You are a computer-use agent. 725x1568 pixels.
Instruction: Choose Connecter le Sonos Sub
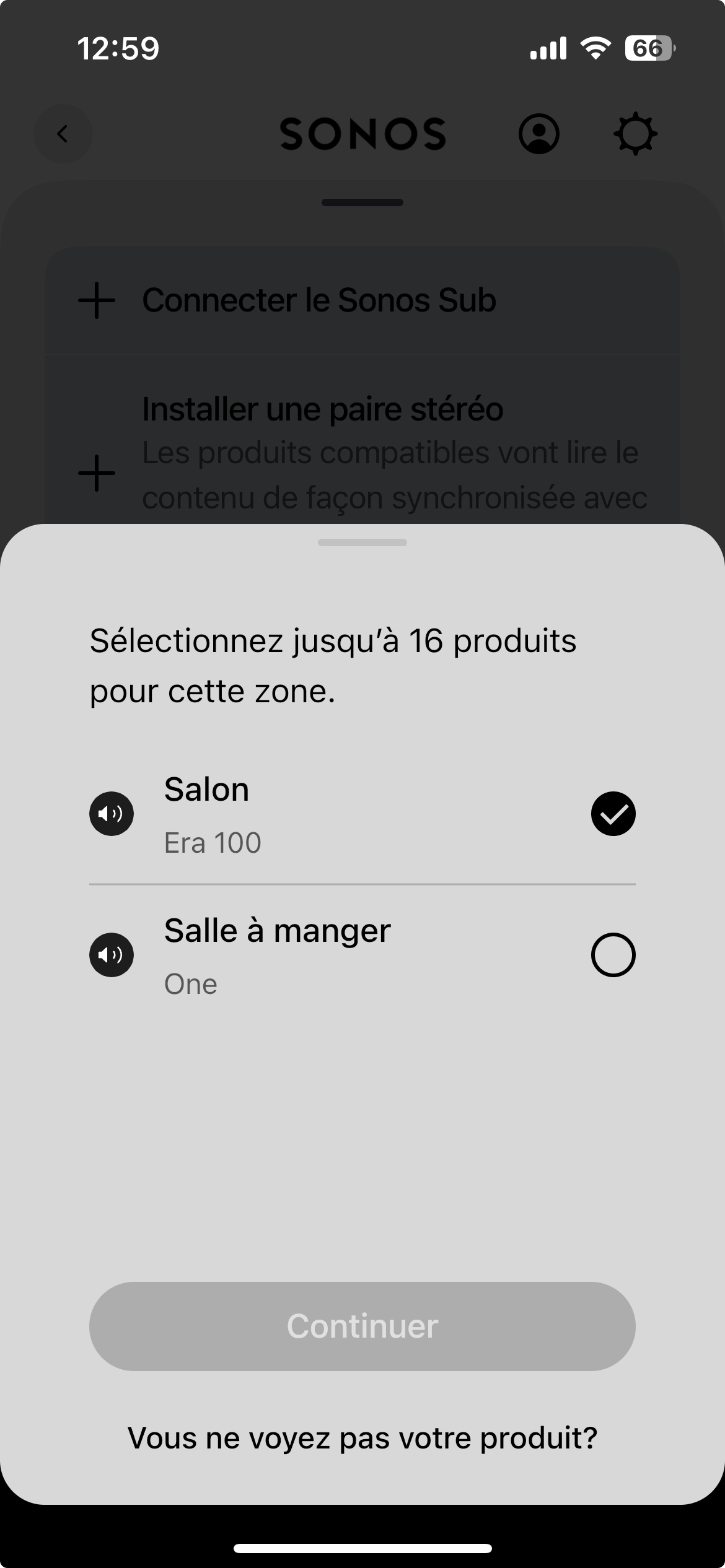[x=362, y=300]
